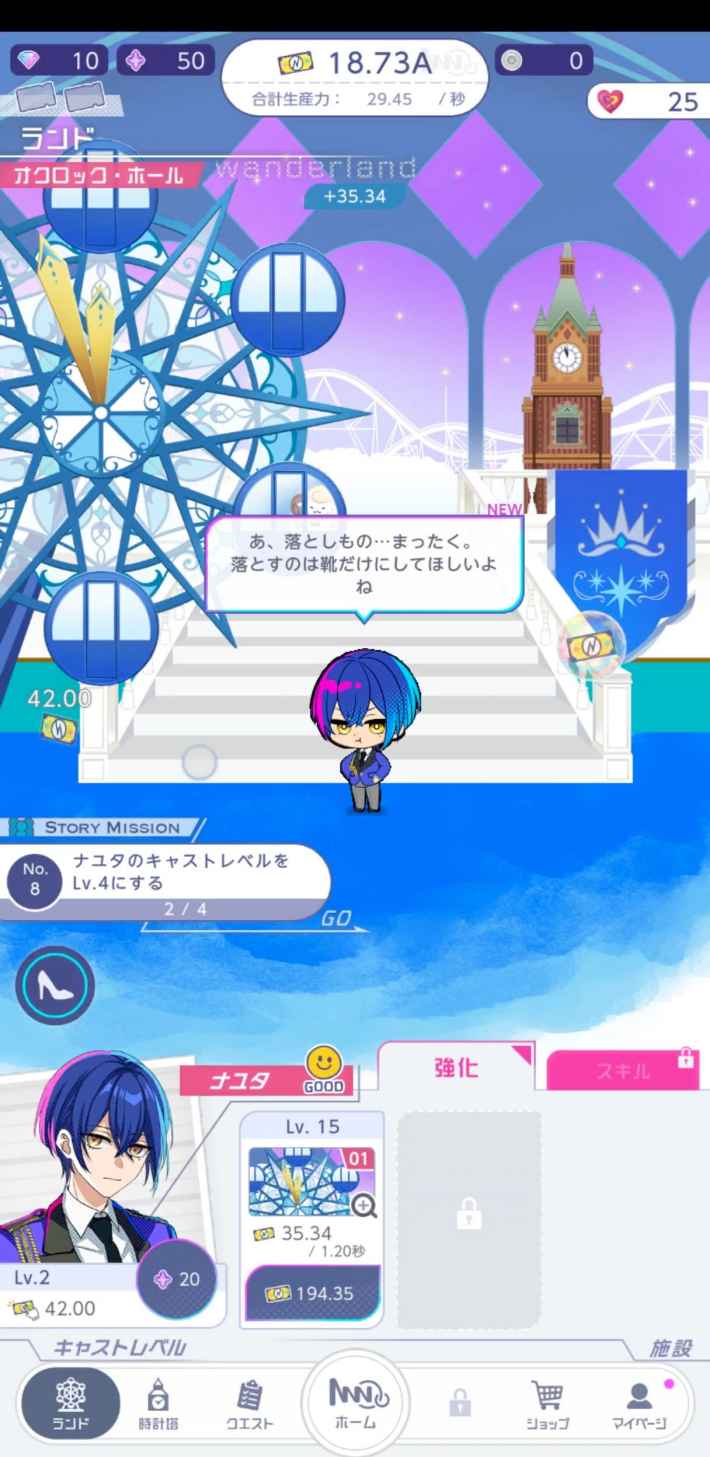Tap GO on the story mission
Screen dimensions: 710x1457
(336, 919)
